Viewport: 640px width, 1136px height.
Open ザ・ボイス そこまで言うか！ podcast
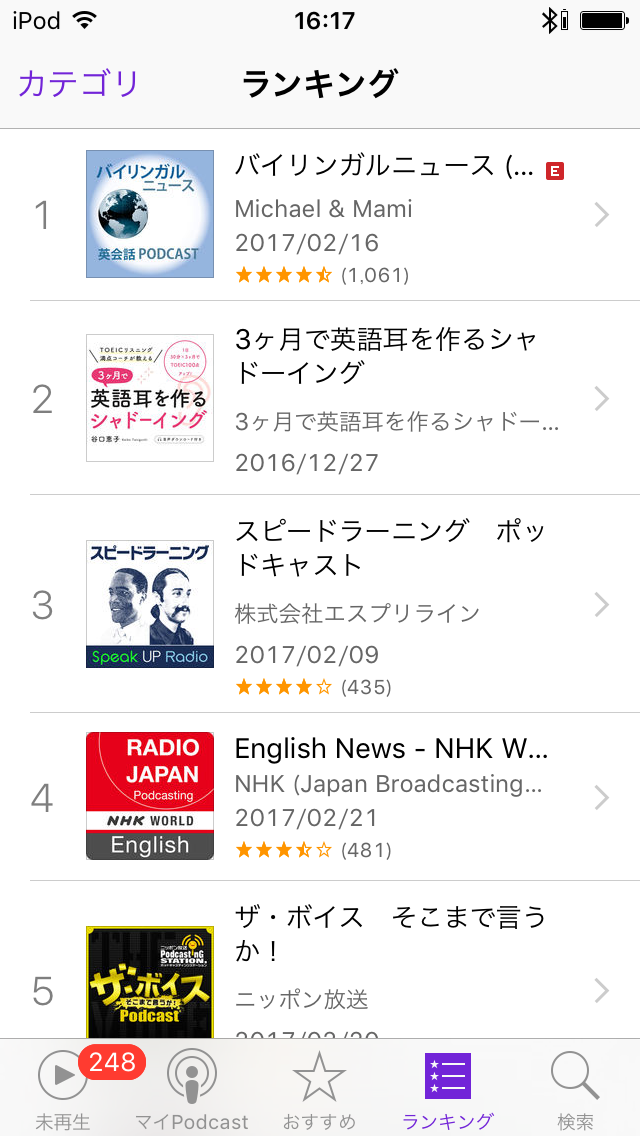(x=320, y=960)
